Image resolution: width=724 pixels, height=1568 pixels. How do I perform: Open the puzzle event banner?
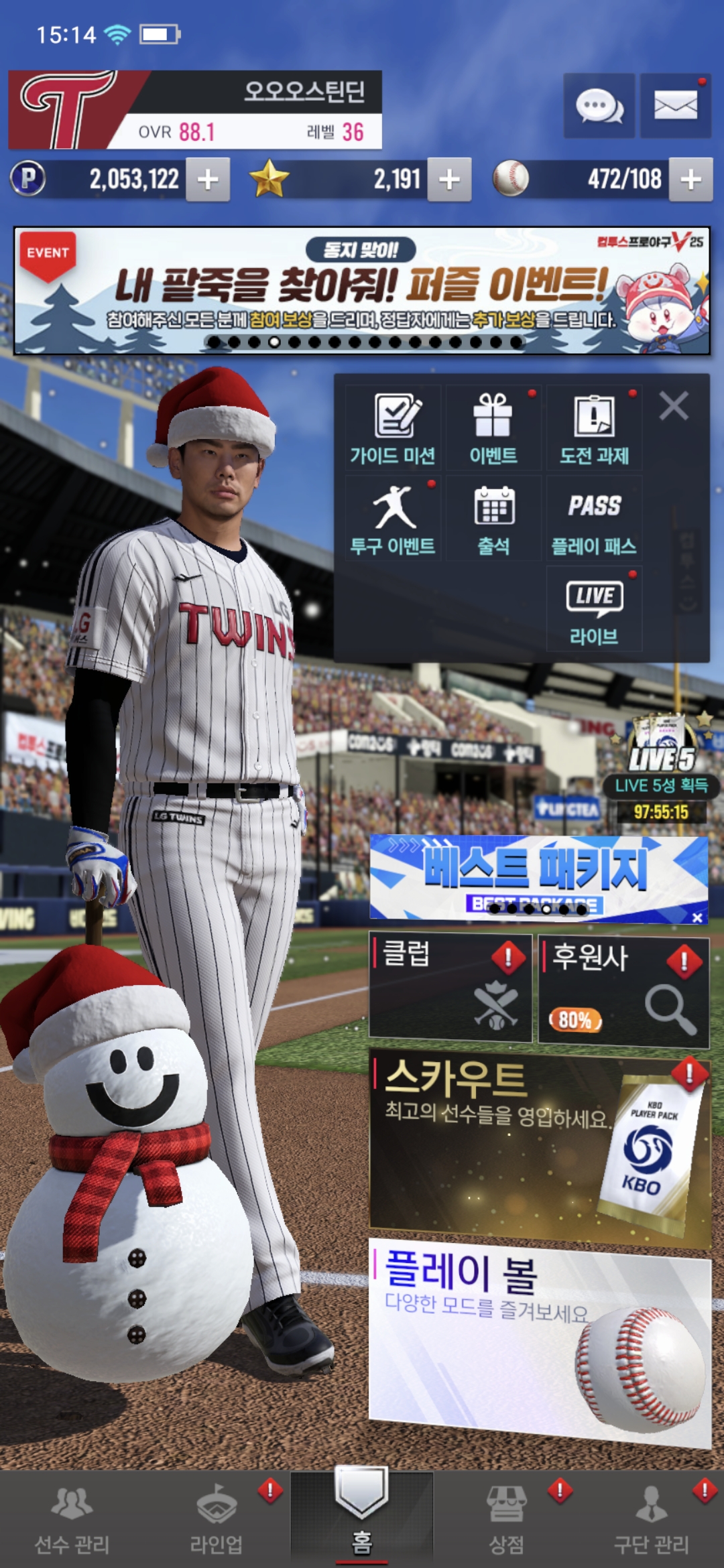[x=362, y=291]
